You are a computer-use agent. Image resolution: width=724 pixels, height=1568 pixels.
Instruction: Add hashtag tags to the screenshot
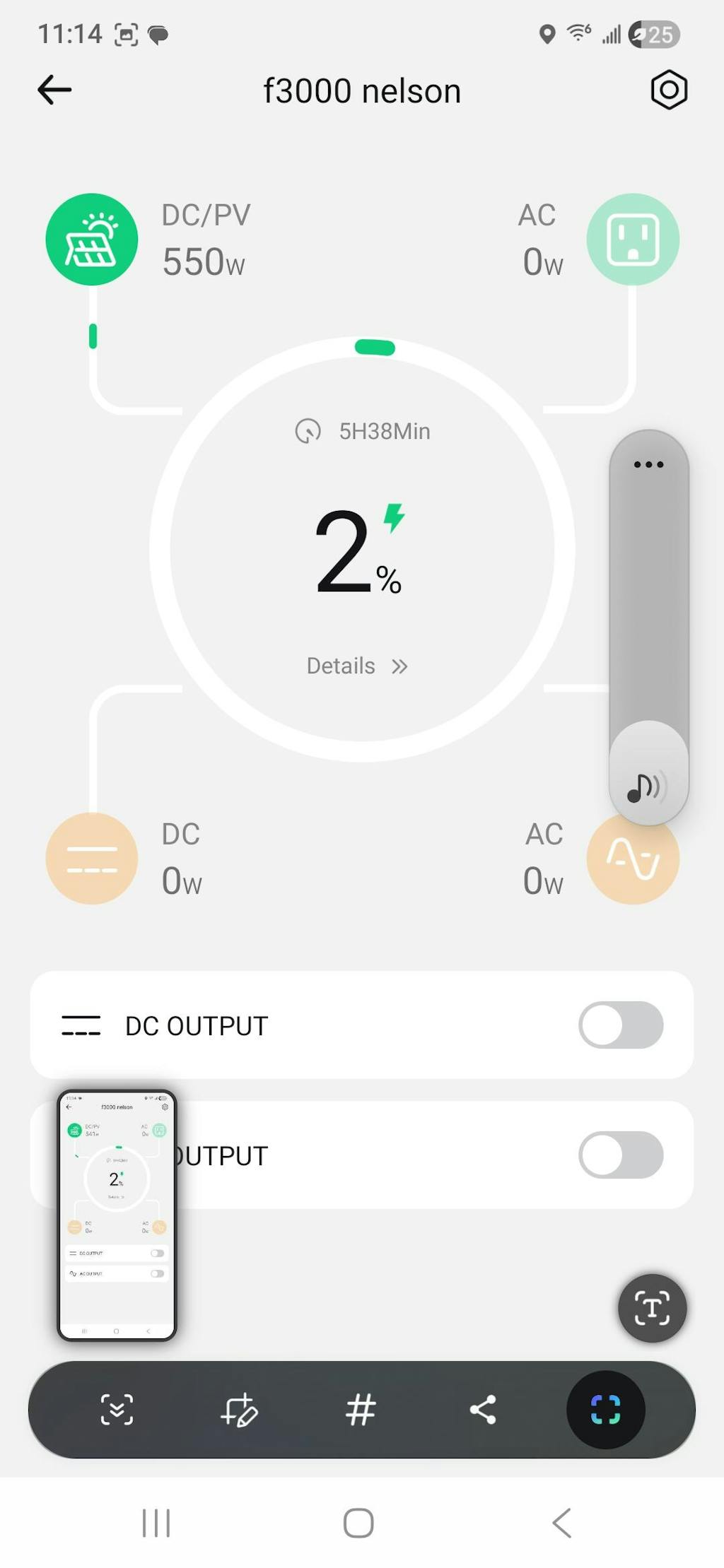[361, 1410]
